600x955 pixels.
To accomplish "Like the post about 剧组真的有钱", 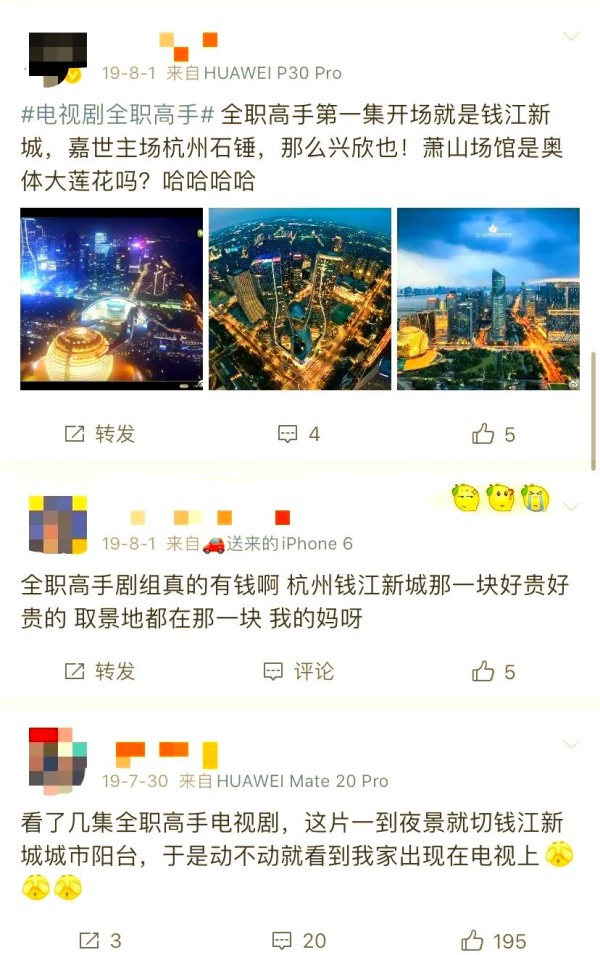I will [x=494, y=671].
